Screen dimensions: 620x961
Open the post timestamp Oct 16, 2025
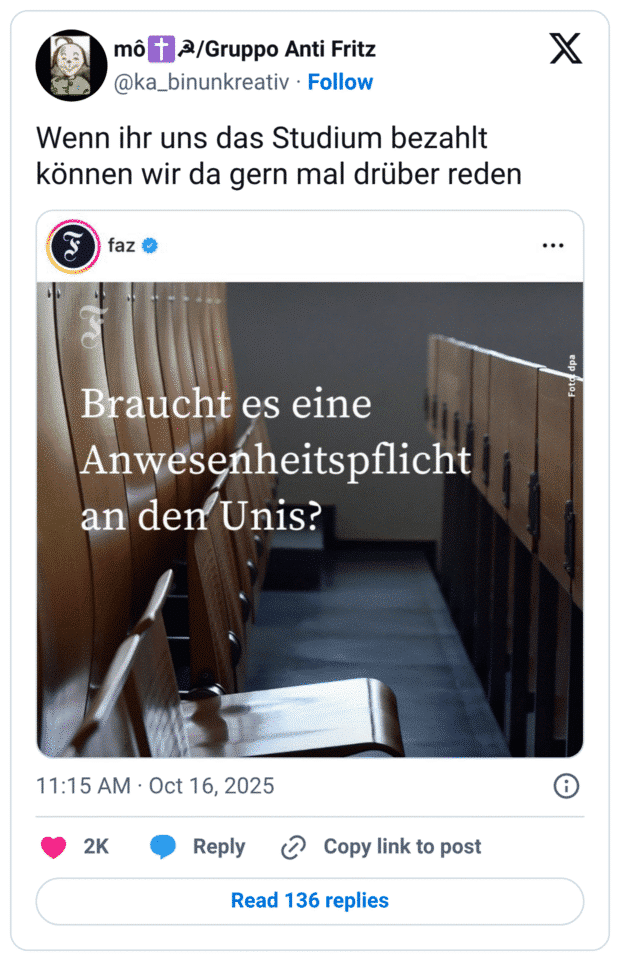point(155,786)
